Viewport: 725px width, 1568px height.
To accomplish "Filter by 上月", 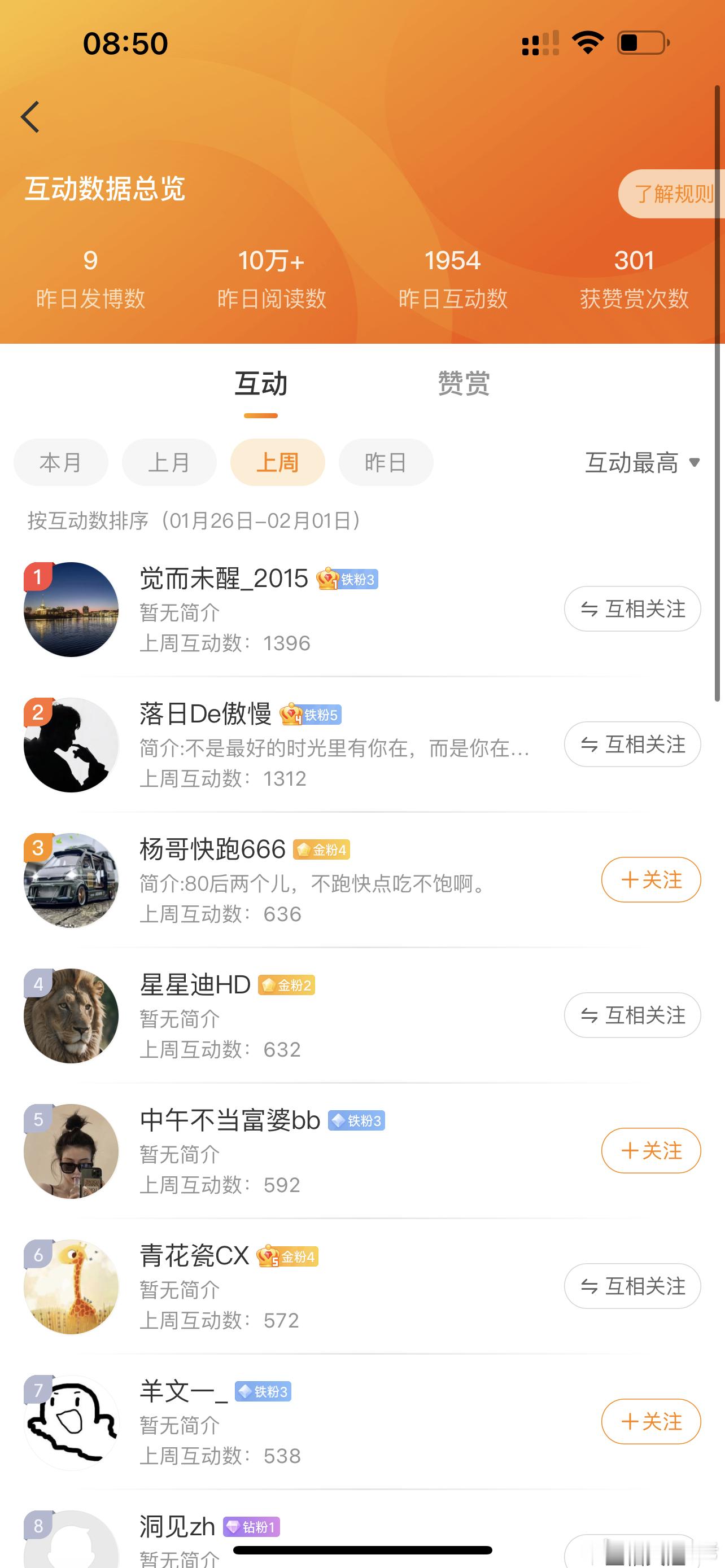I will click(169, 463).
